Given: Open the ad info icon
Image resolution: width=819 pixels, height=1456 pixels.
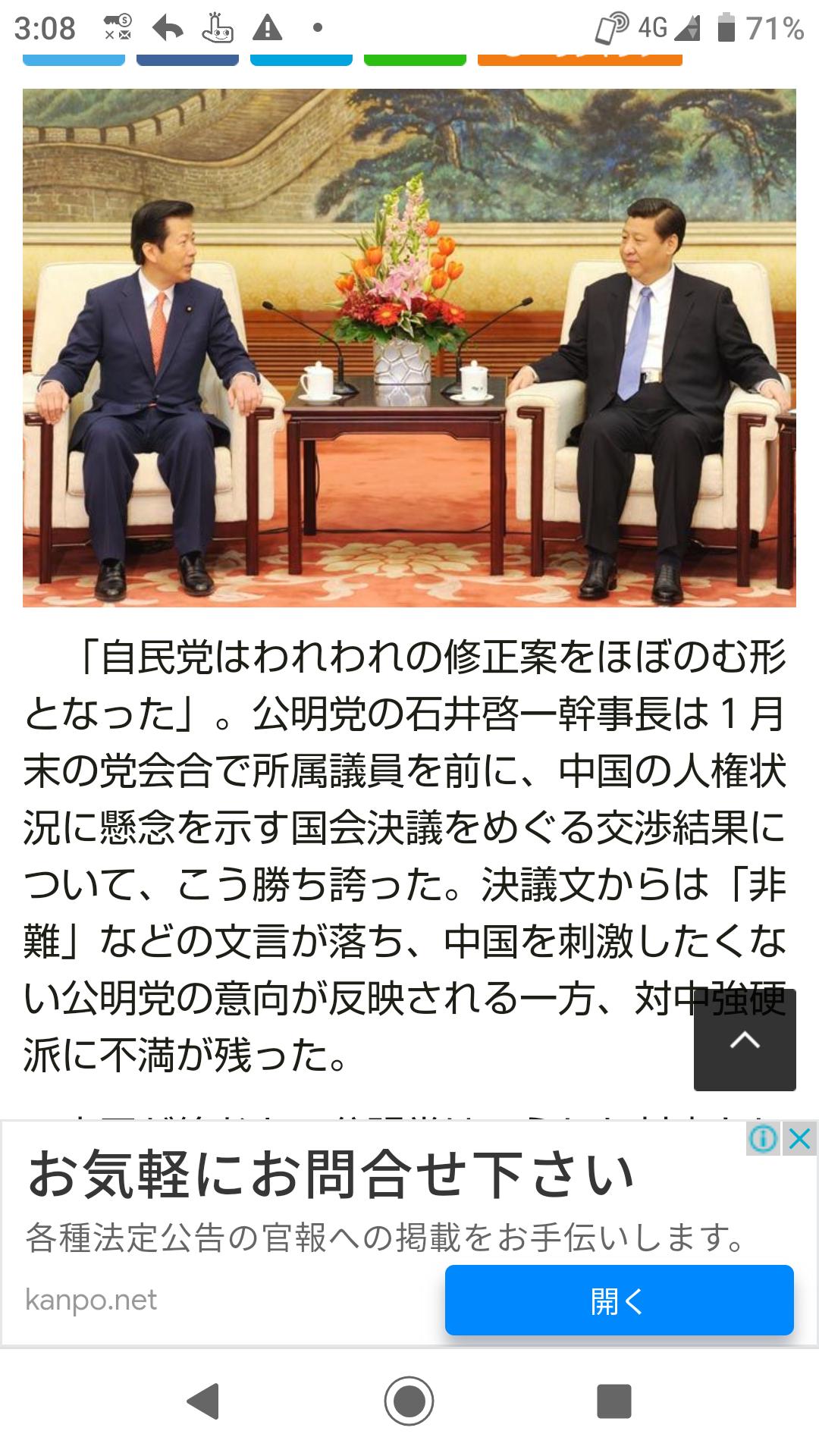Looking at the screenshot, I should click(764, 1139).
